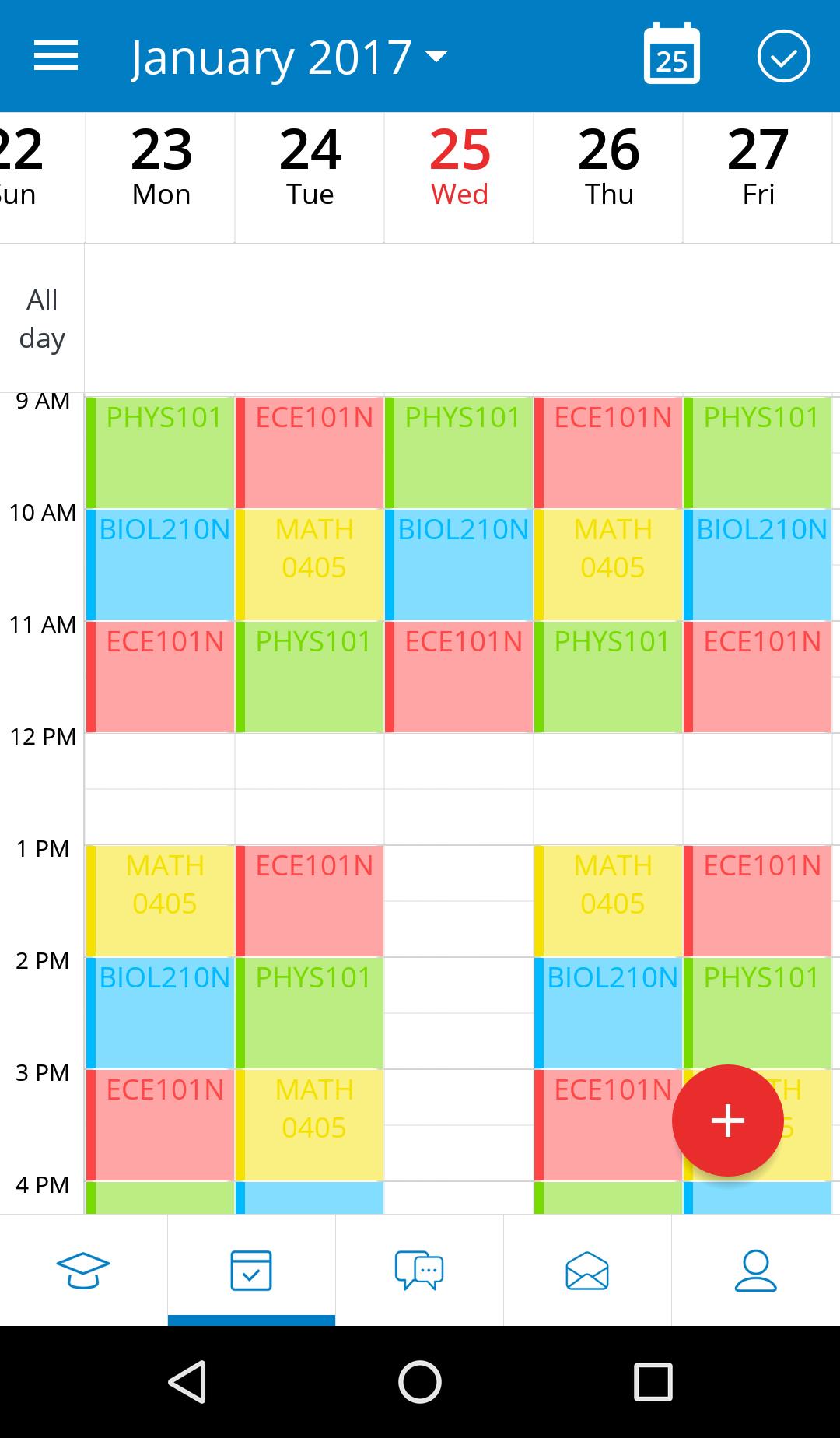Open the navigation hamburger menu
The width and height of the screenshot is (840, 1438).
pos(56,55)
